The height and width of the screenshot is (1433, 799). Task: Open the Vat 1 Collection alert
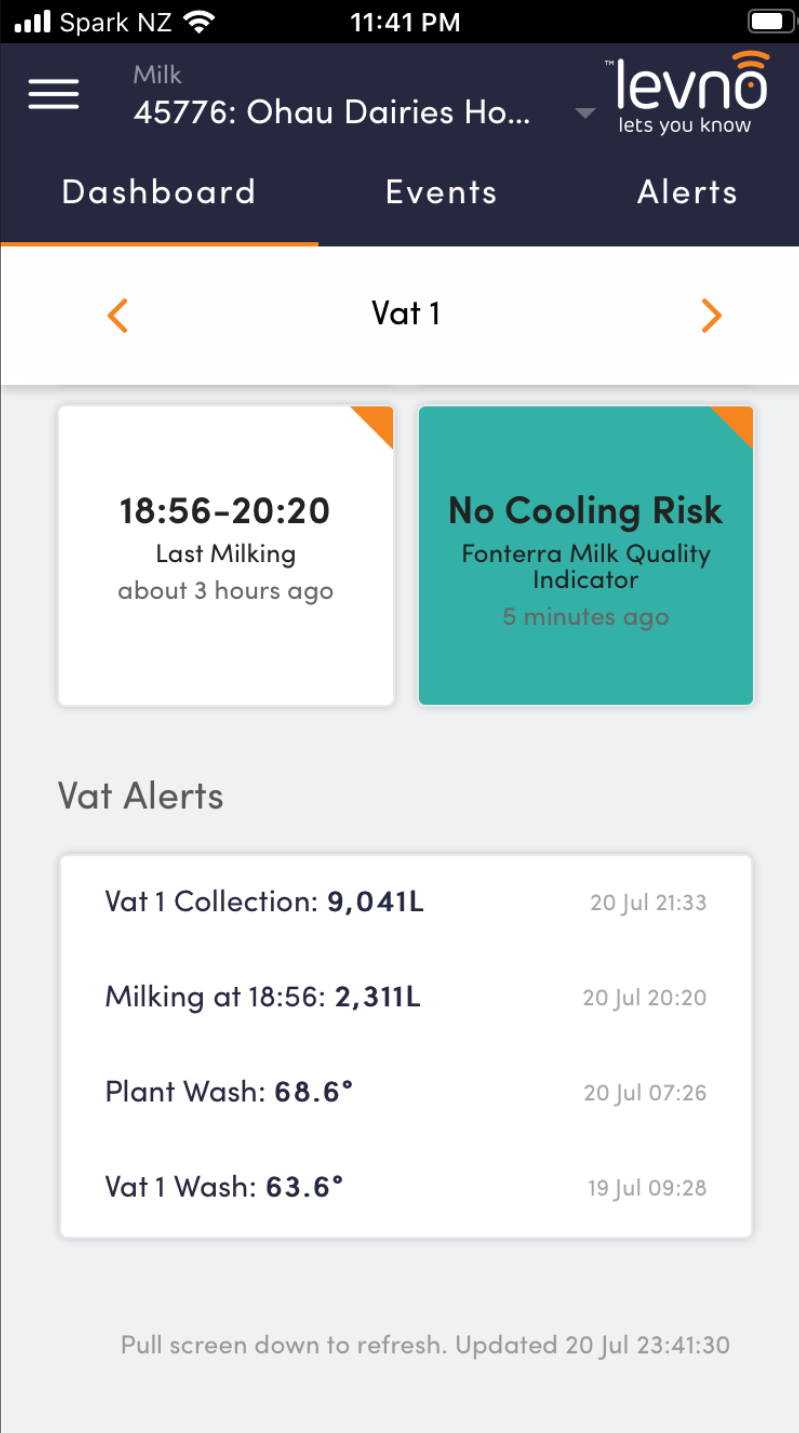coord(406,902)
